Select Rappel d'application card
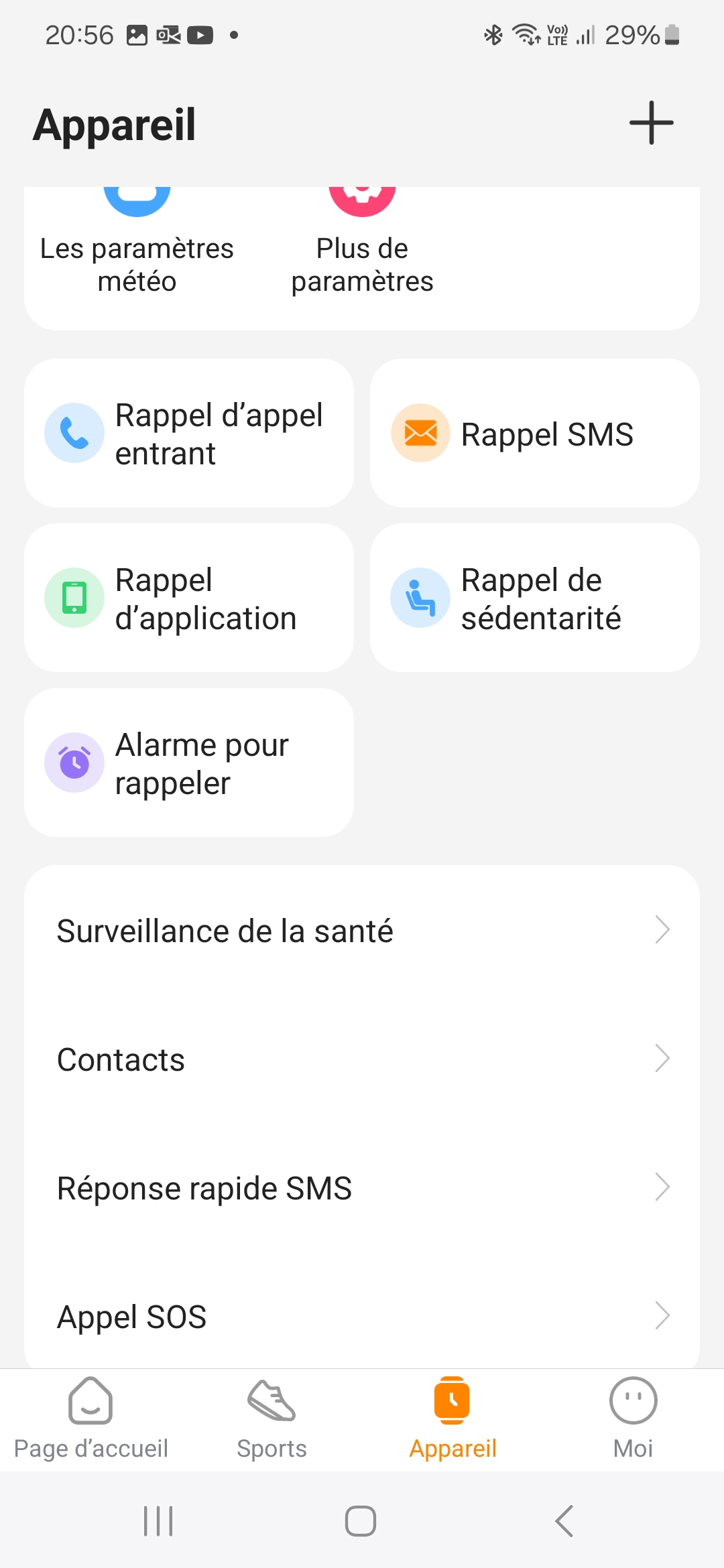The image size is (724, 1568). coord(189,598)
